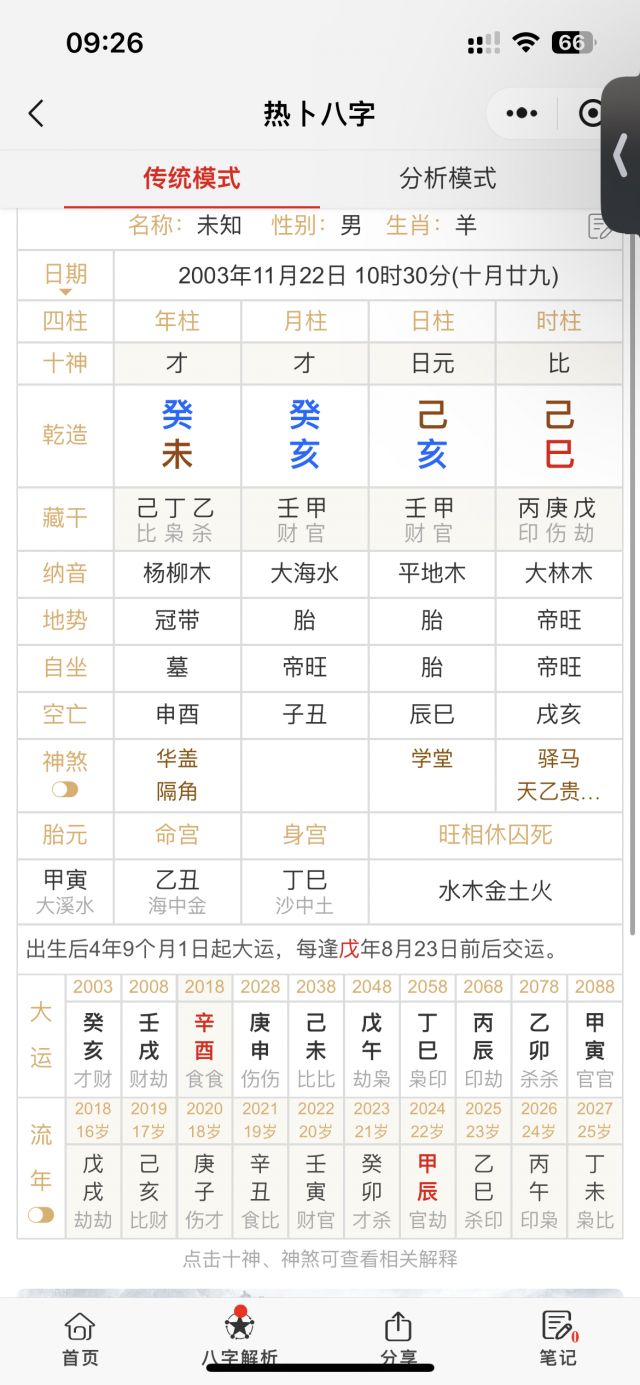Tap the edit icon beside 生肖
Screen dimensions: 640x1385
(601, 226)
